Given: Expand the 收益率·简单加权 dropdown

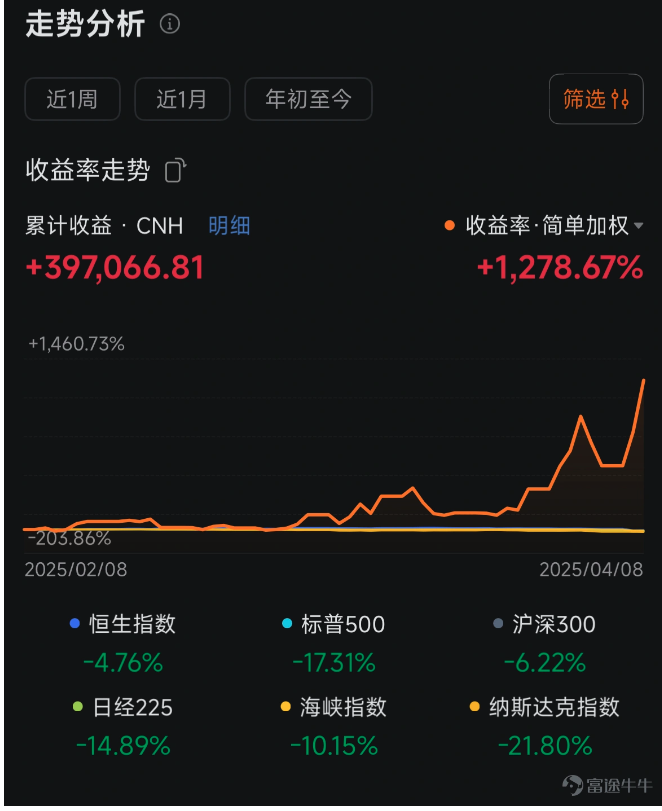Looking at the screenshot, I should [637, 226].
